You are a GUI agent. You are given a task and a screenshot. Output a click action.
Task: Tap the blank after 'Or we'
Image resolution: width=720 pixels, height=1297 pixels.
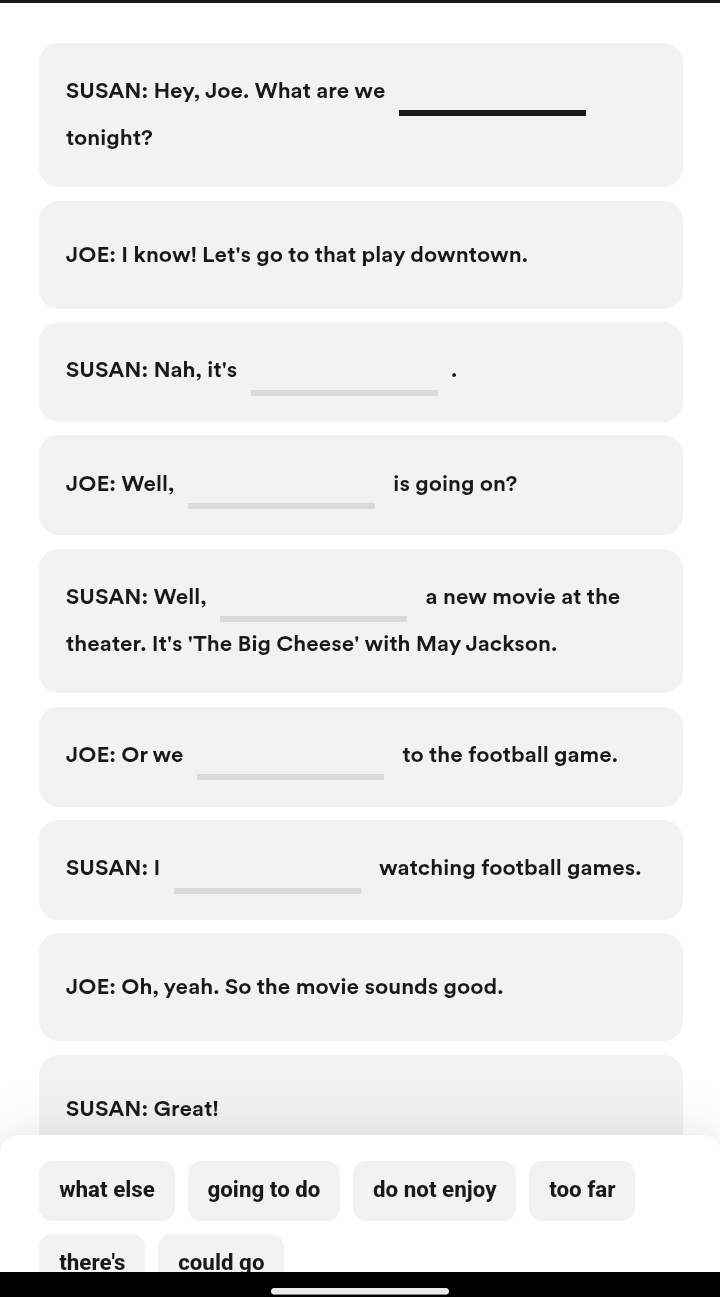point(290,759)
